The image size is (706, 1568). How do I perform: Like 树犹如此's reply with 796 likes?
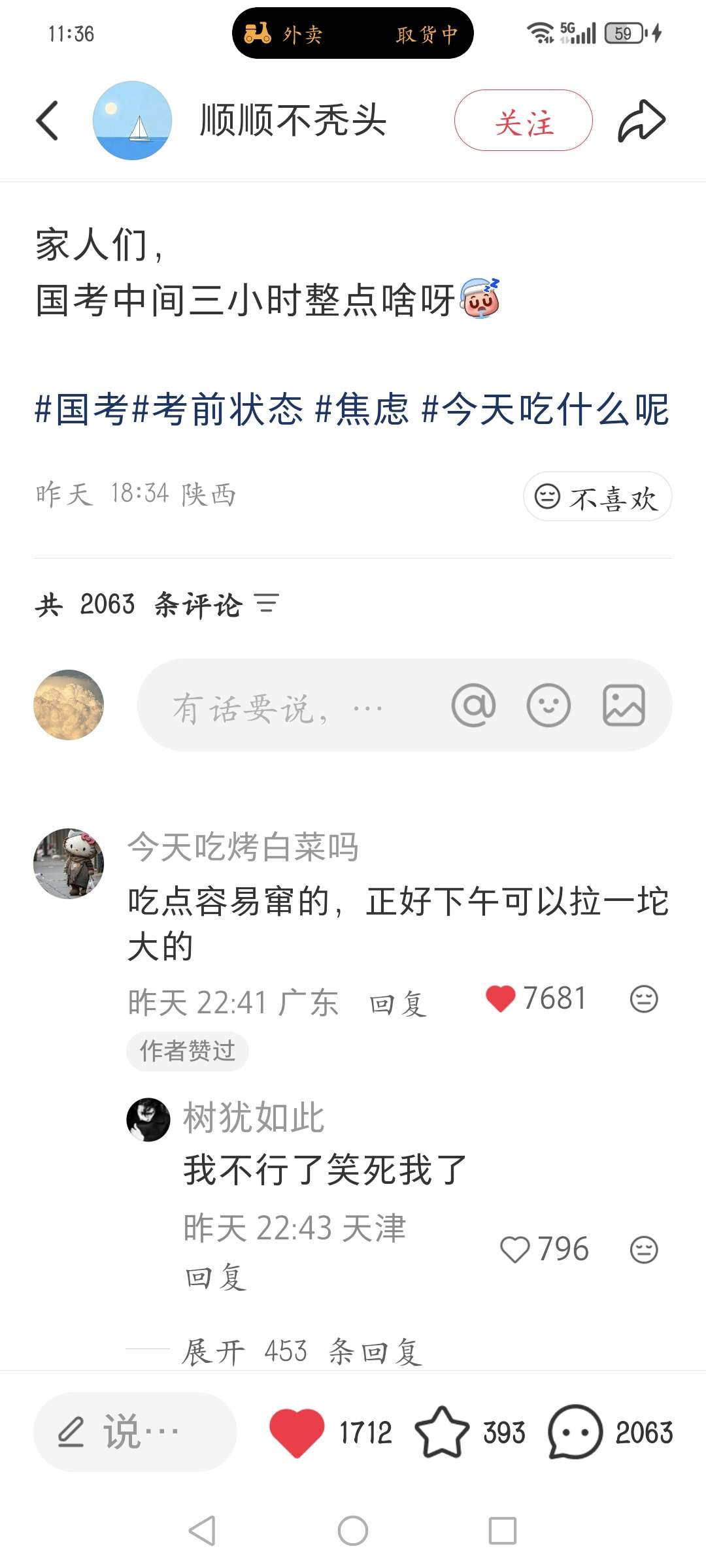[x=514, y=1250]
